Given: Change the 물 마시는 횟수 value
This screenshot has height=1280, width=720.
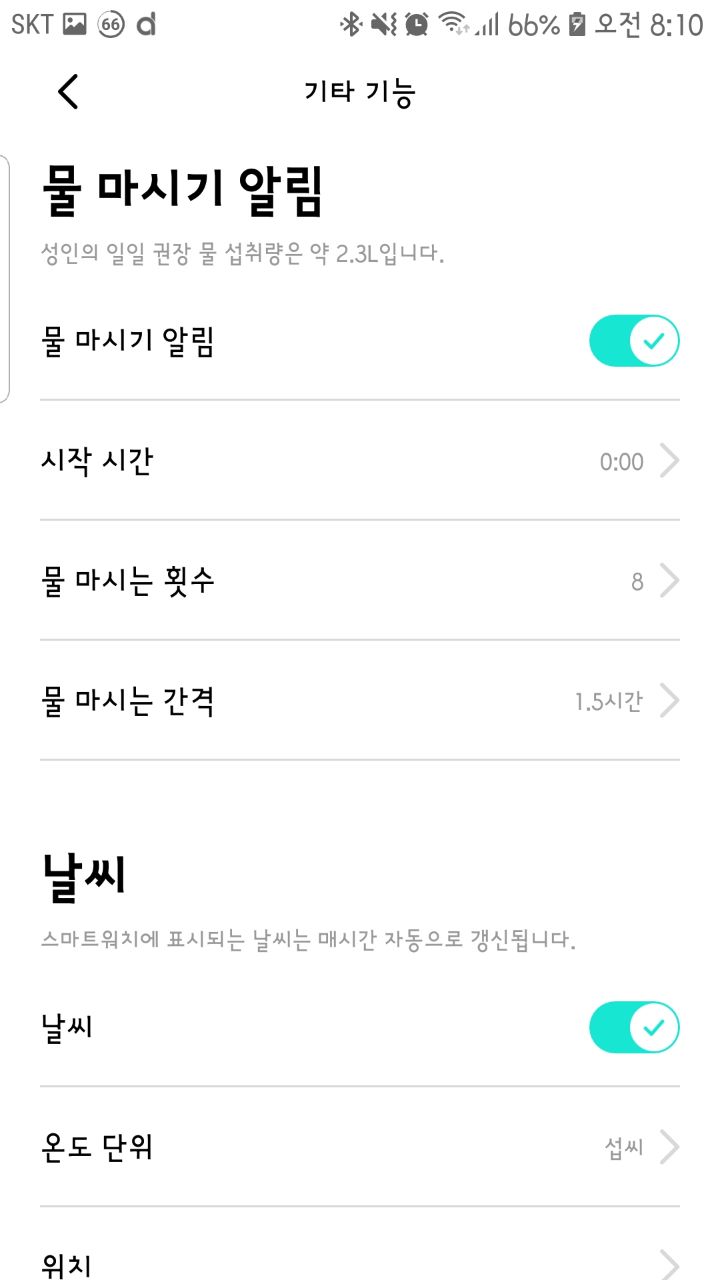Looking at the screenshot, I should [360, 581].
